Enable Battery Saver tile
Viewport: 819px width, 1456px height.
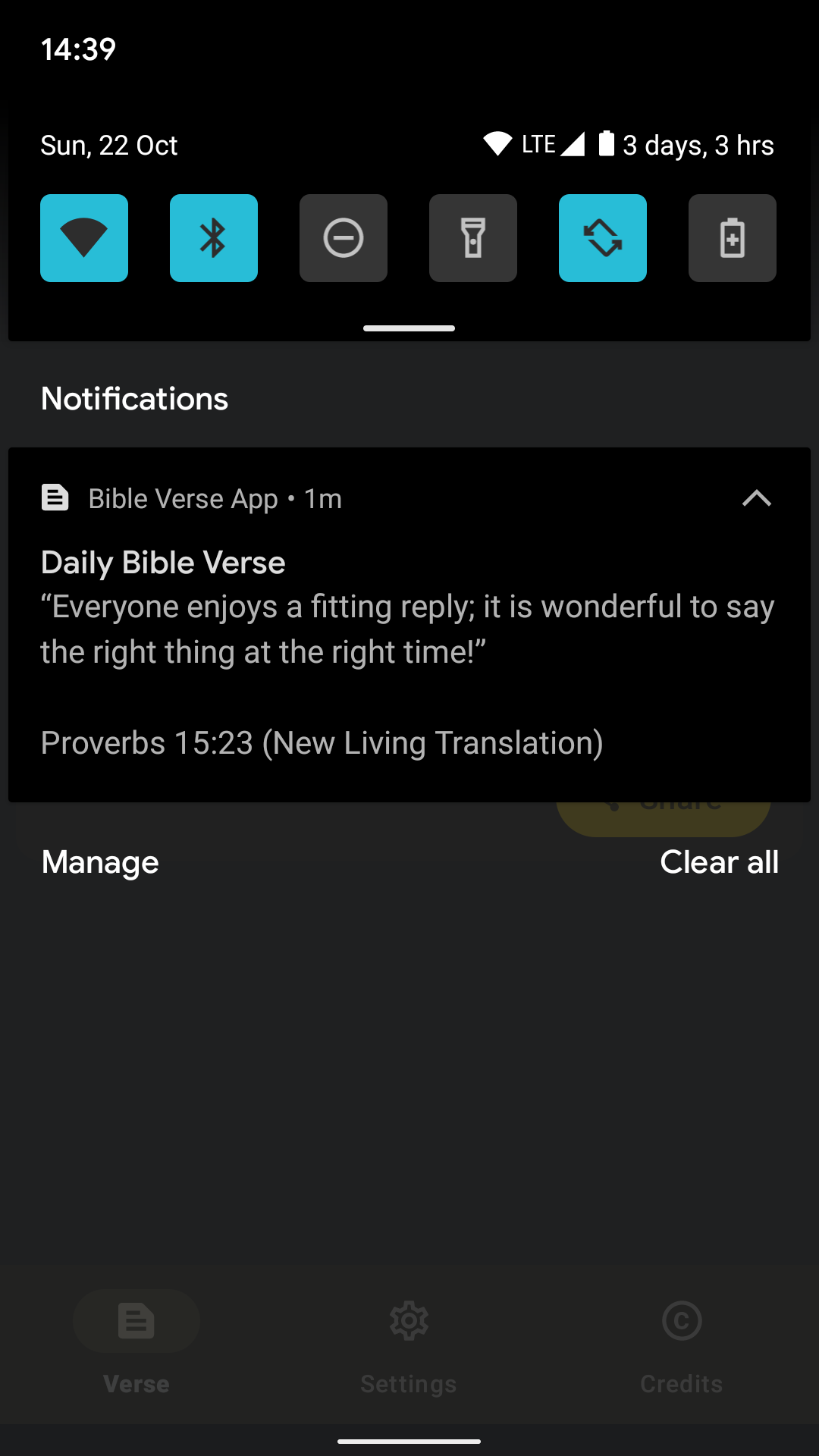pyautogui.click(x=733, y=238)
